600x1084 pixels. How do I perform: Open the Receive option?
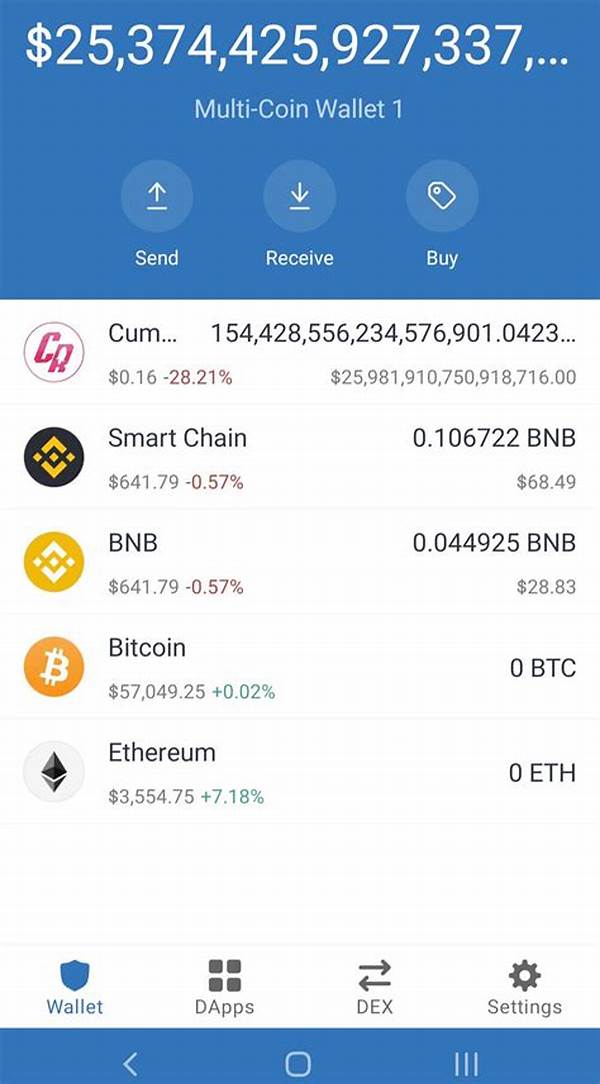[x=299, y=197]
